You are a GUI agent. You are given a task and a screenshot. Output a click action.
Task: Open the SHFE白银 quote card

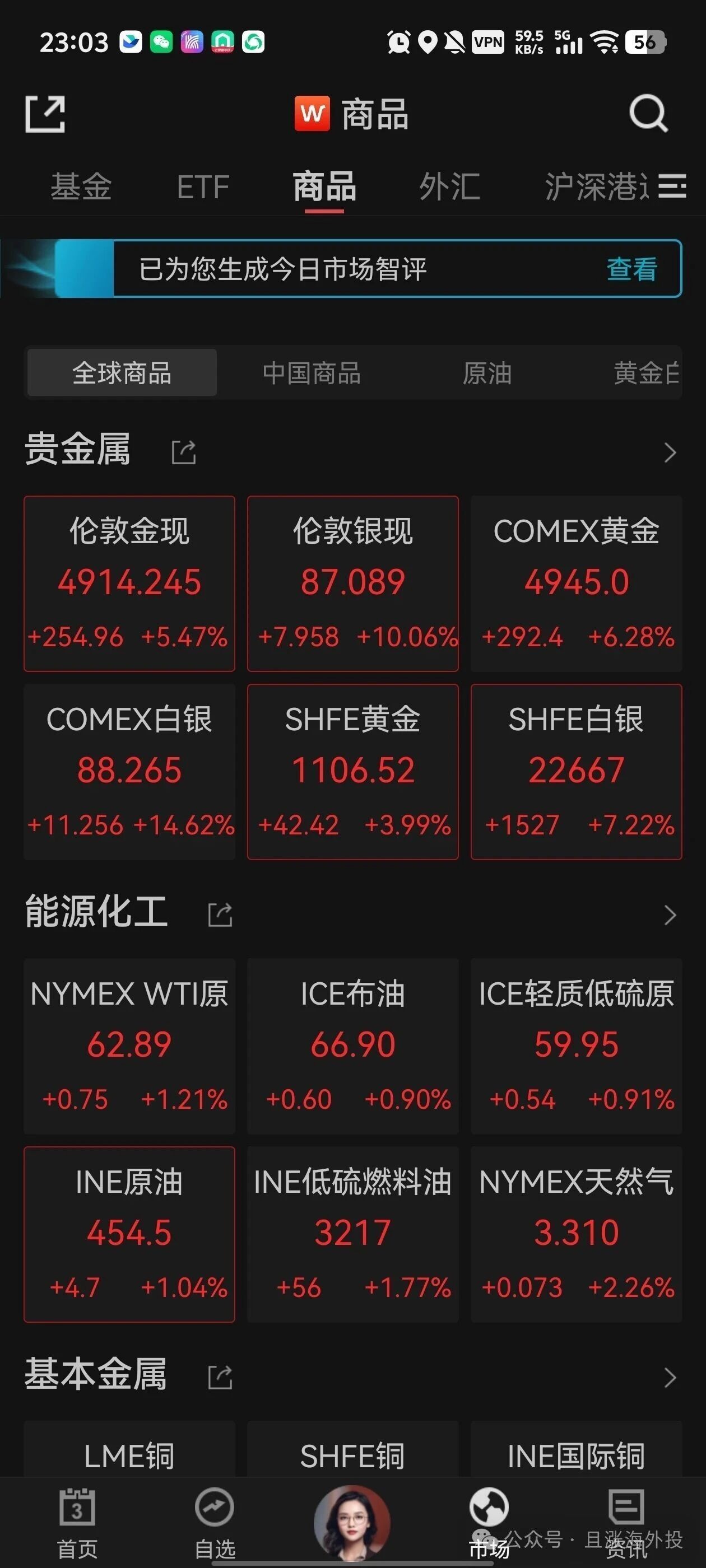pyautogui.click(x=576, y=771)
